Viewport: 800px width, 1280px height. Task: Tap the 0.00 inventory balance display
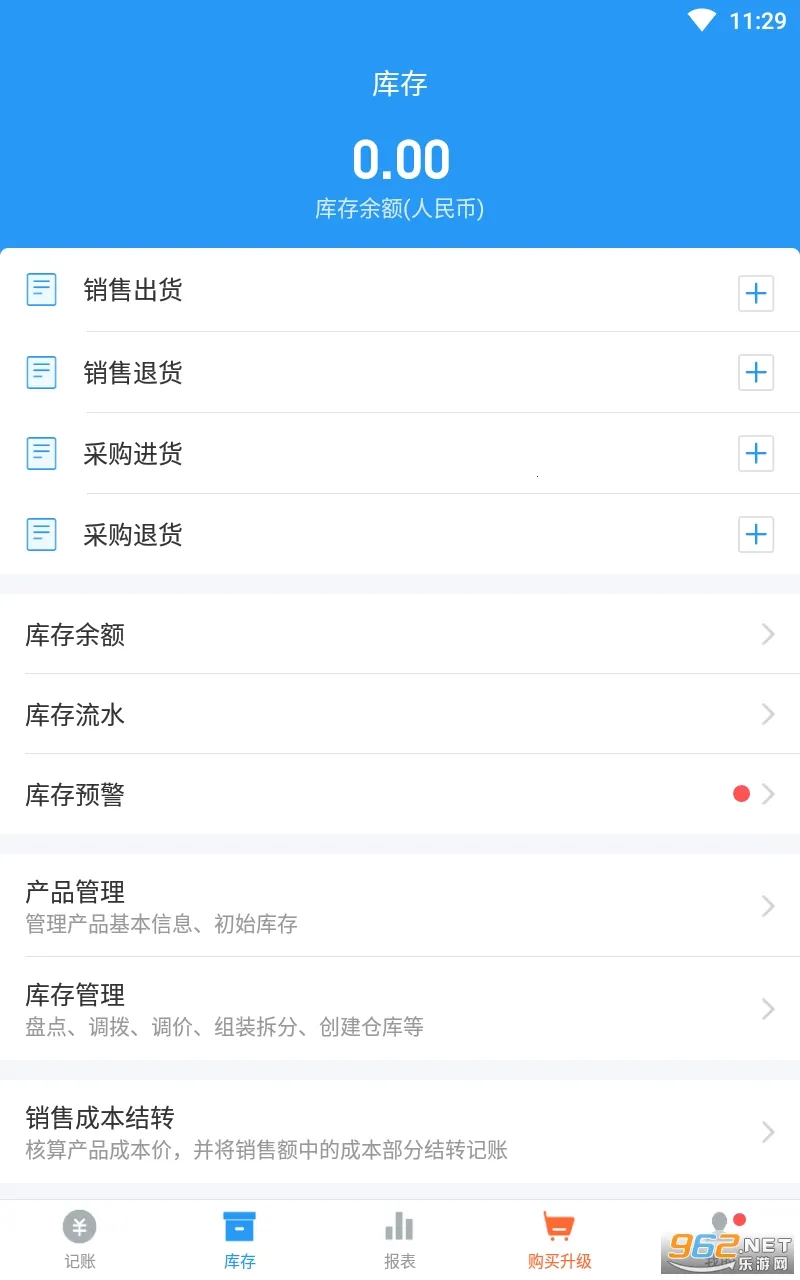(x=401, y=158)
